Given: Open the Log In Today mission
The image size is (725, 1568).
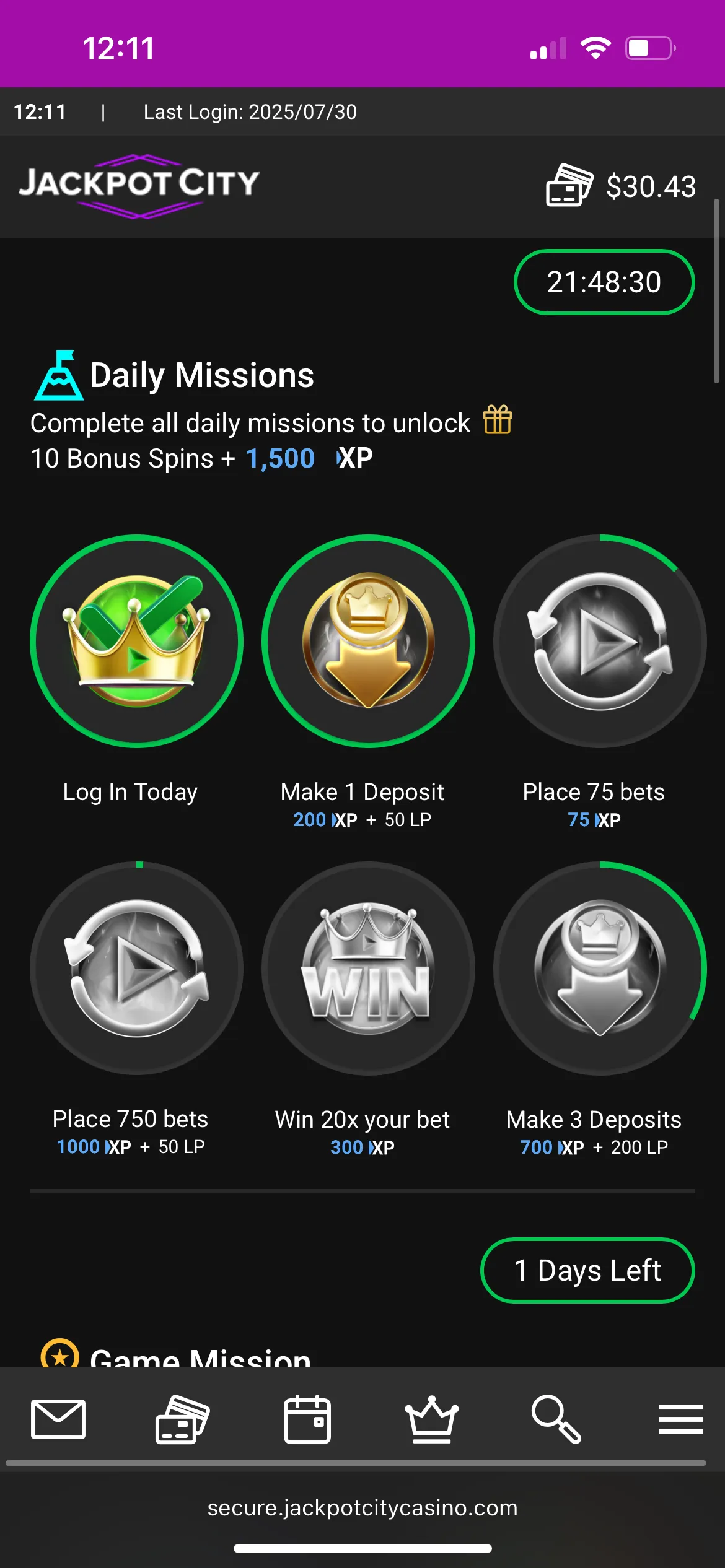Looking at the screenshot, I should pyautogui.click(x=136, y=642).
